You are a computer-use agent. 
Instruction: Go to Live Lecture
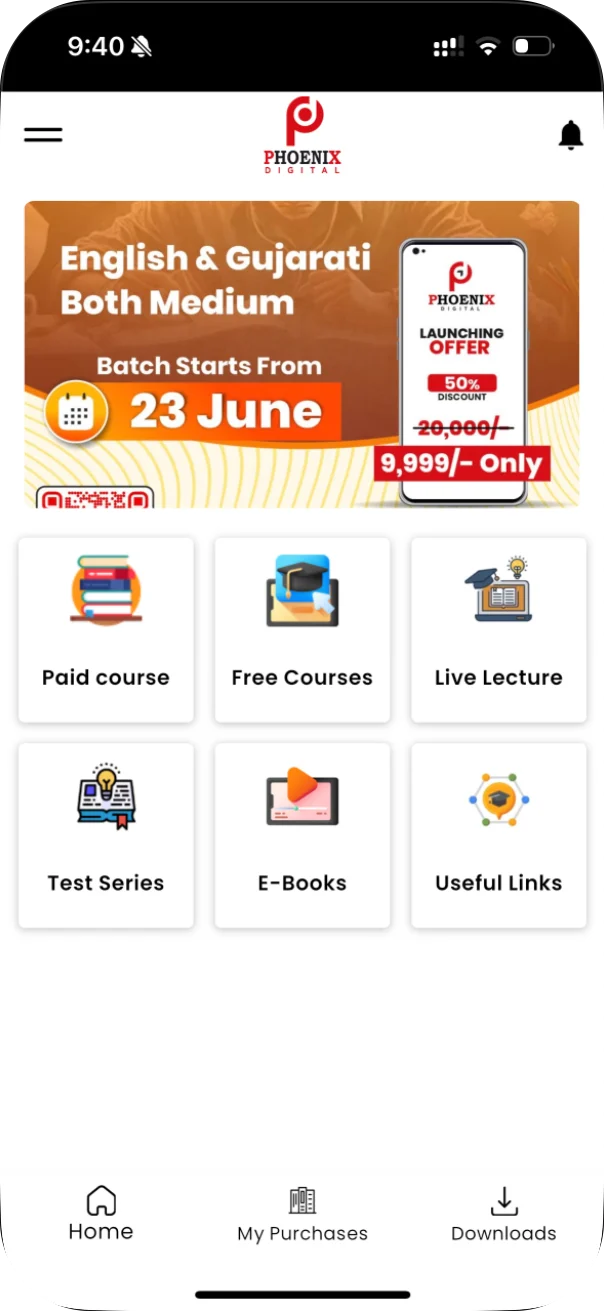(x=498, y=629)
